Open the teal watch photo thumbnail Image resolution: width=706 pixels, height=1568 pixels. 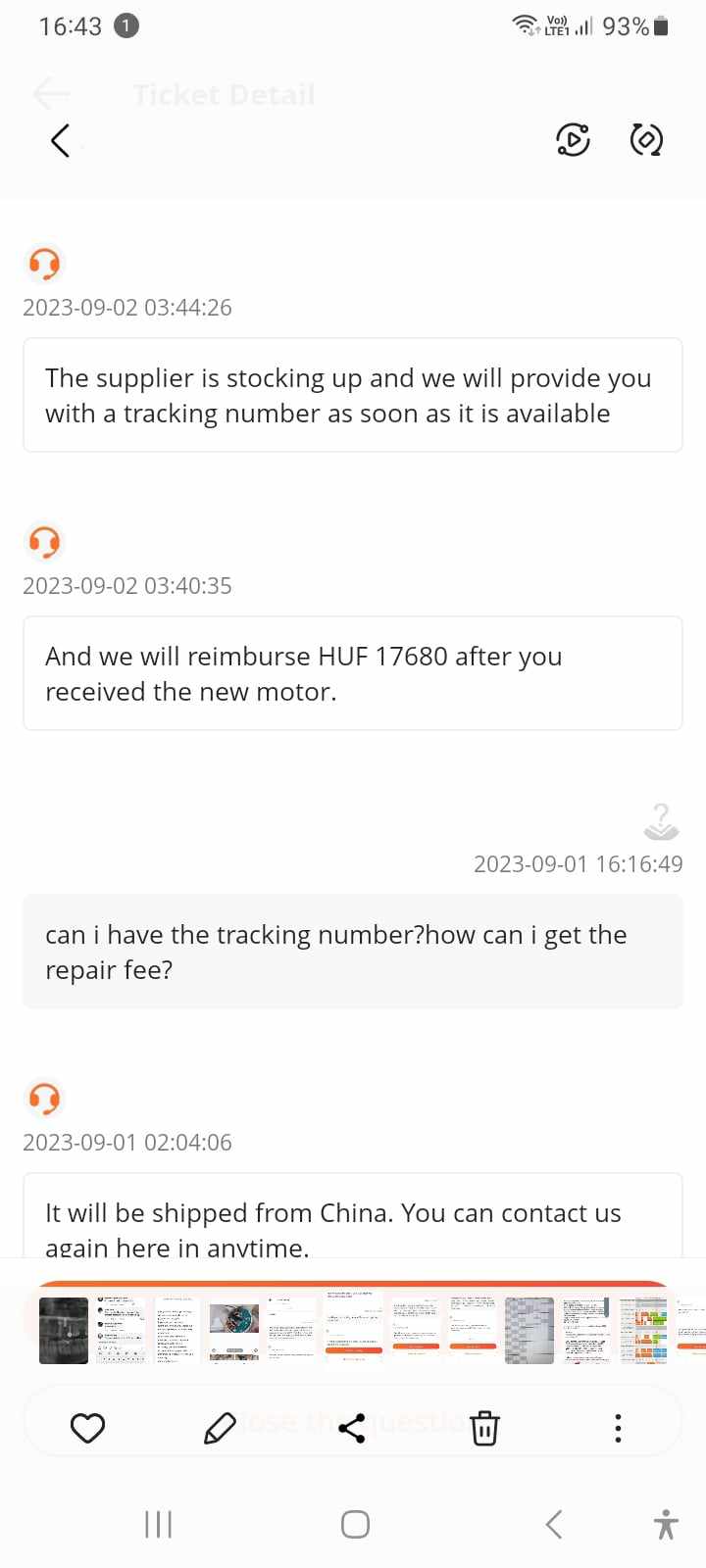[234, 1331]
